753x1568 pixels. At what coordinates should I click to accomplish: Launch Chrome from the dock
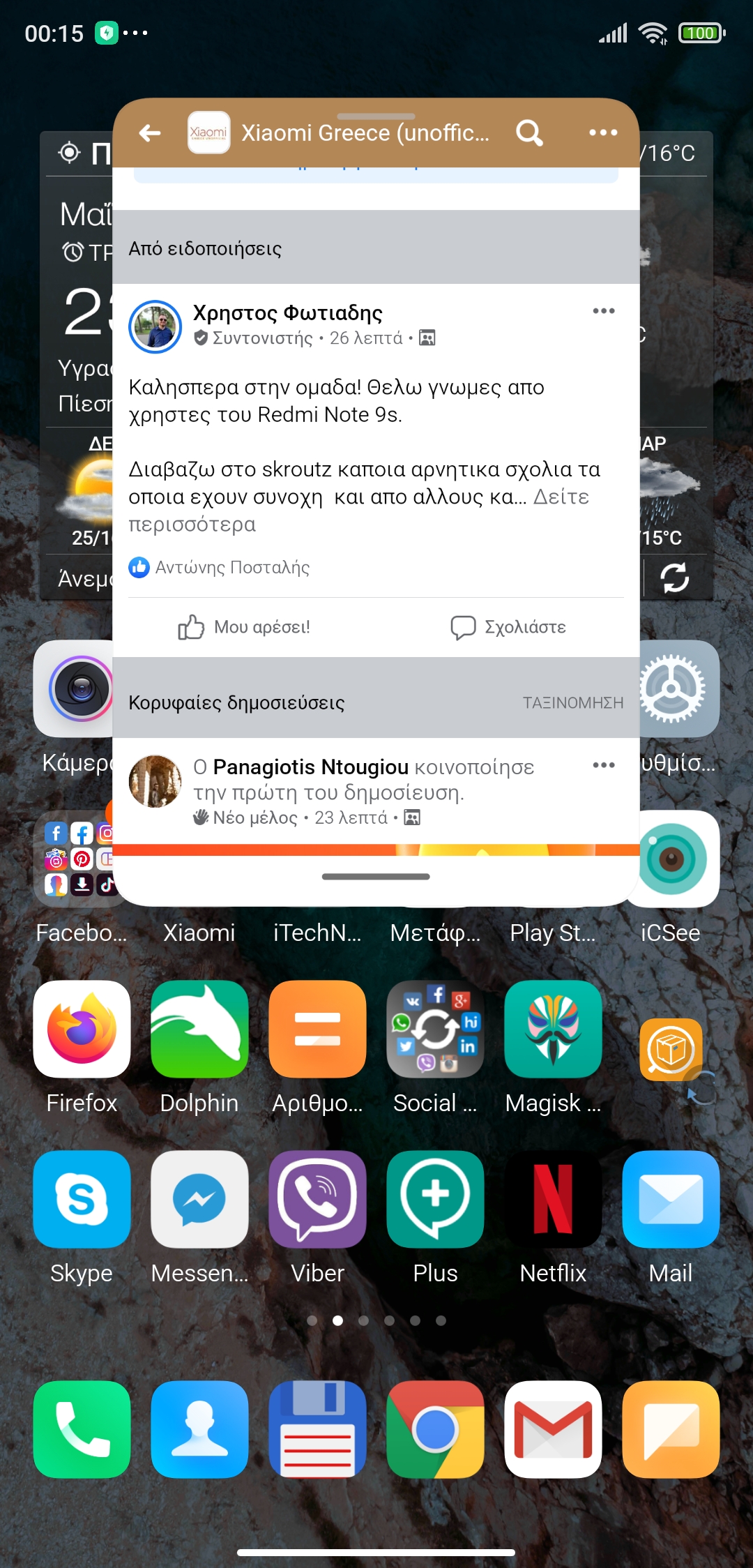[435, 1430]
